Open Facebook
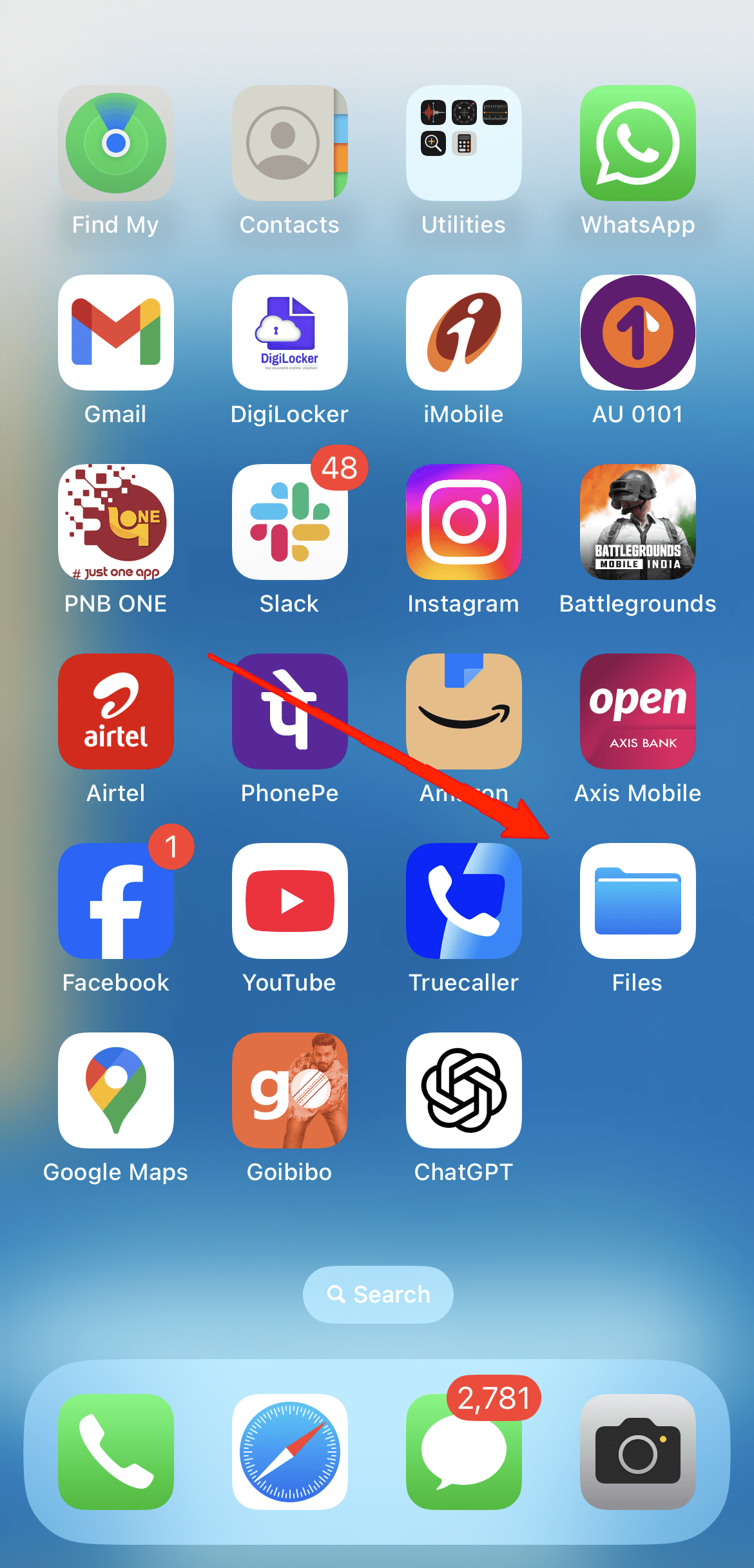The height and width of the screenshot is (1568, 754). [x=116, y=900]
